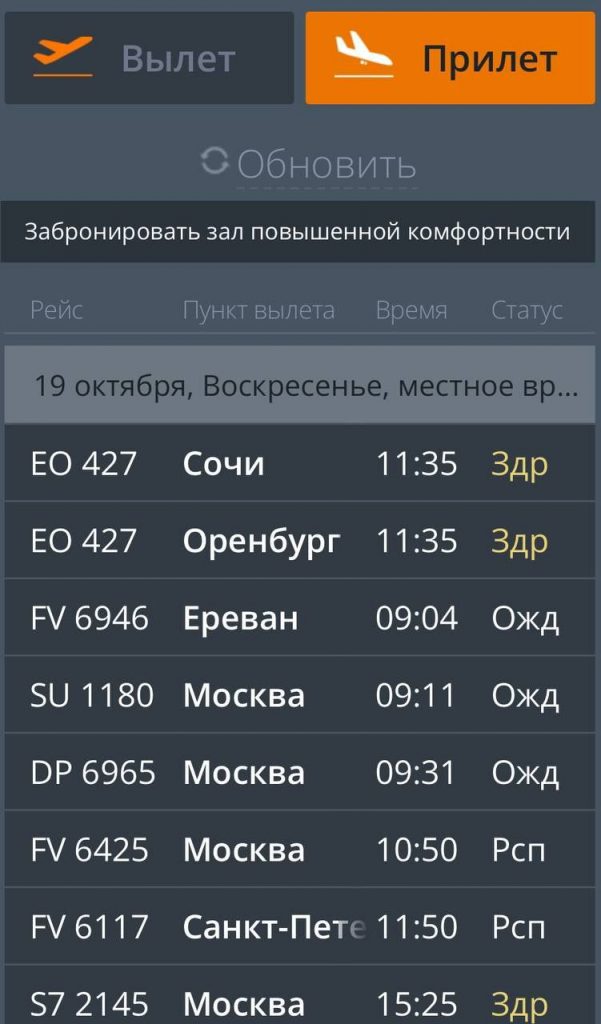Refresh the board with Обновить

[308, 164]
